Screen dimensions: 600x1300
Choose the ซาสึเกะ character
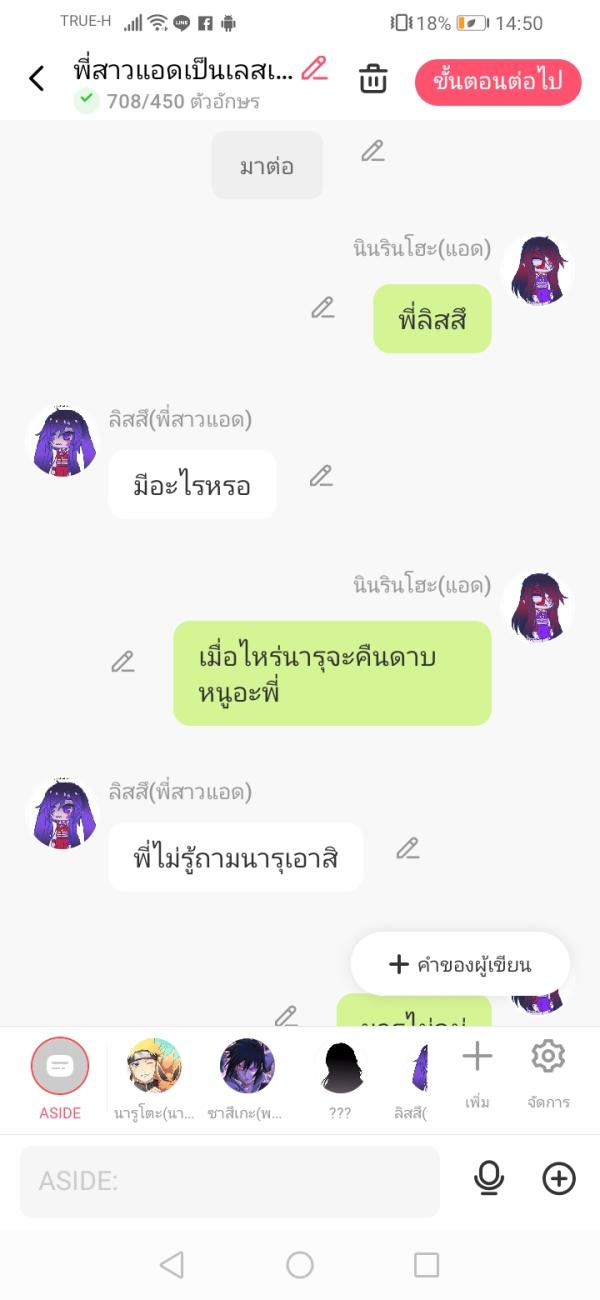pyautogui.click(x=247, y=1067)
